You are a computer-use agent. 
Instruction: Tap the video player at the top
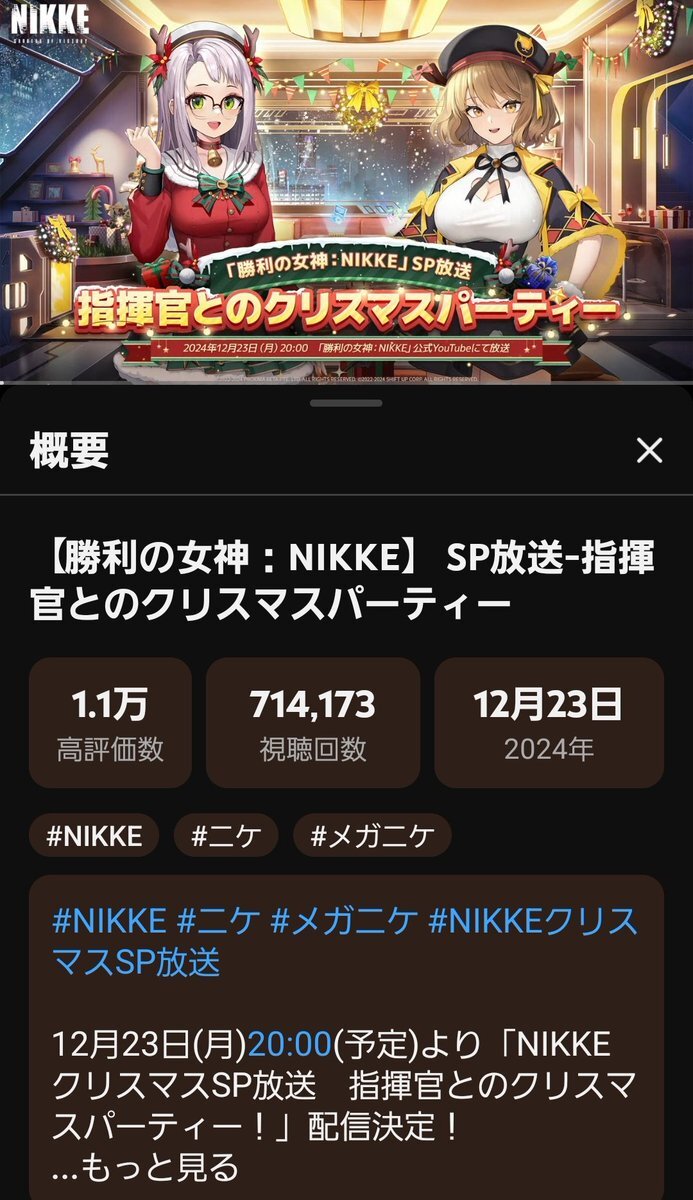point(346,190)
